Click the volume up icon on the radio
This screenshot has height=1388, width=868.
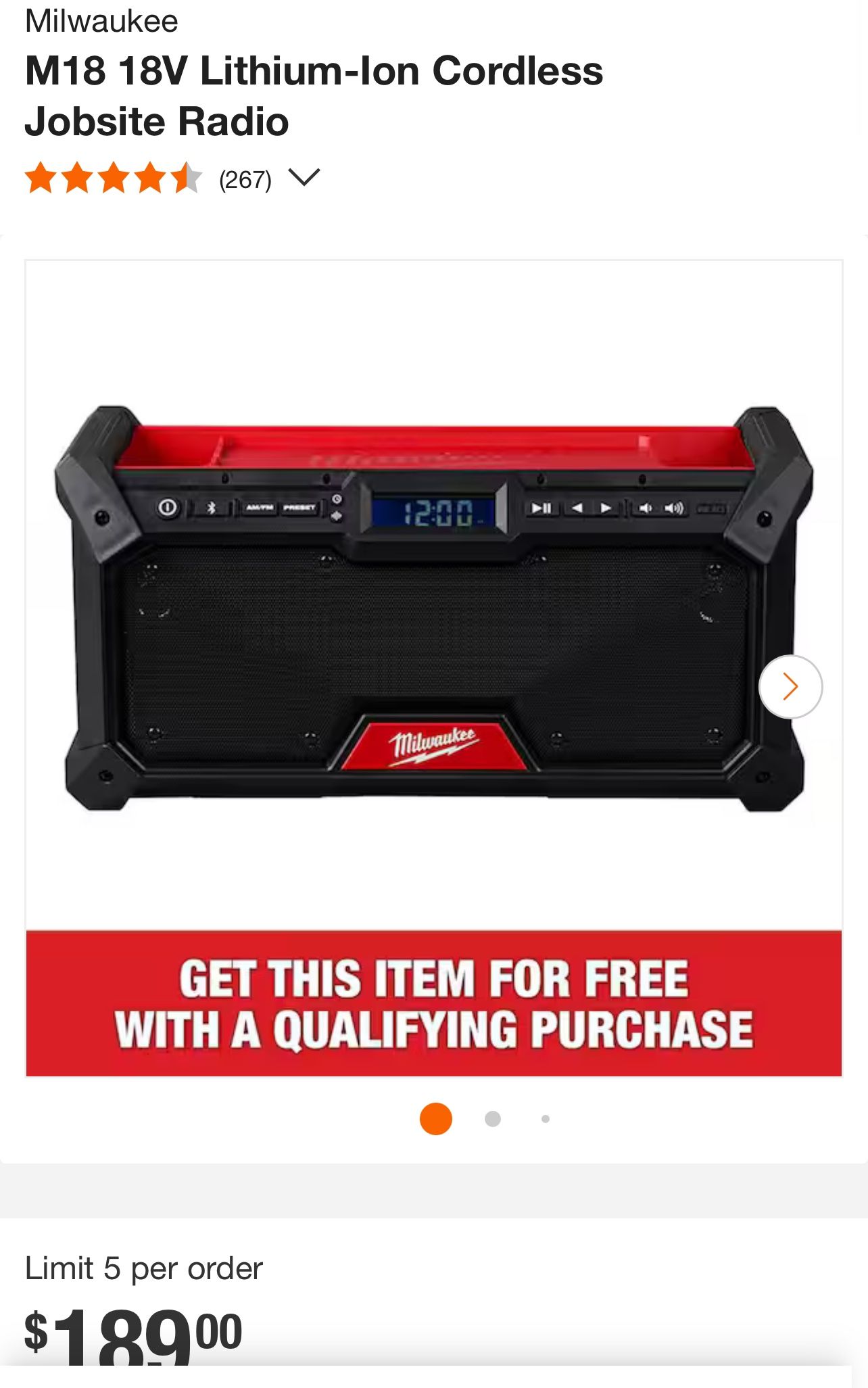coord(675,508)
